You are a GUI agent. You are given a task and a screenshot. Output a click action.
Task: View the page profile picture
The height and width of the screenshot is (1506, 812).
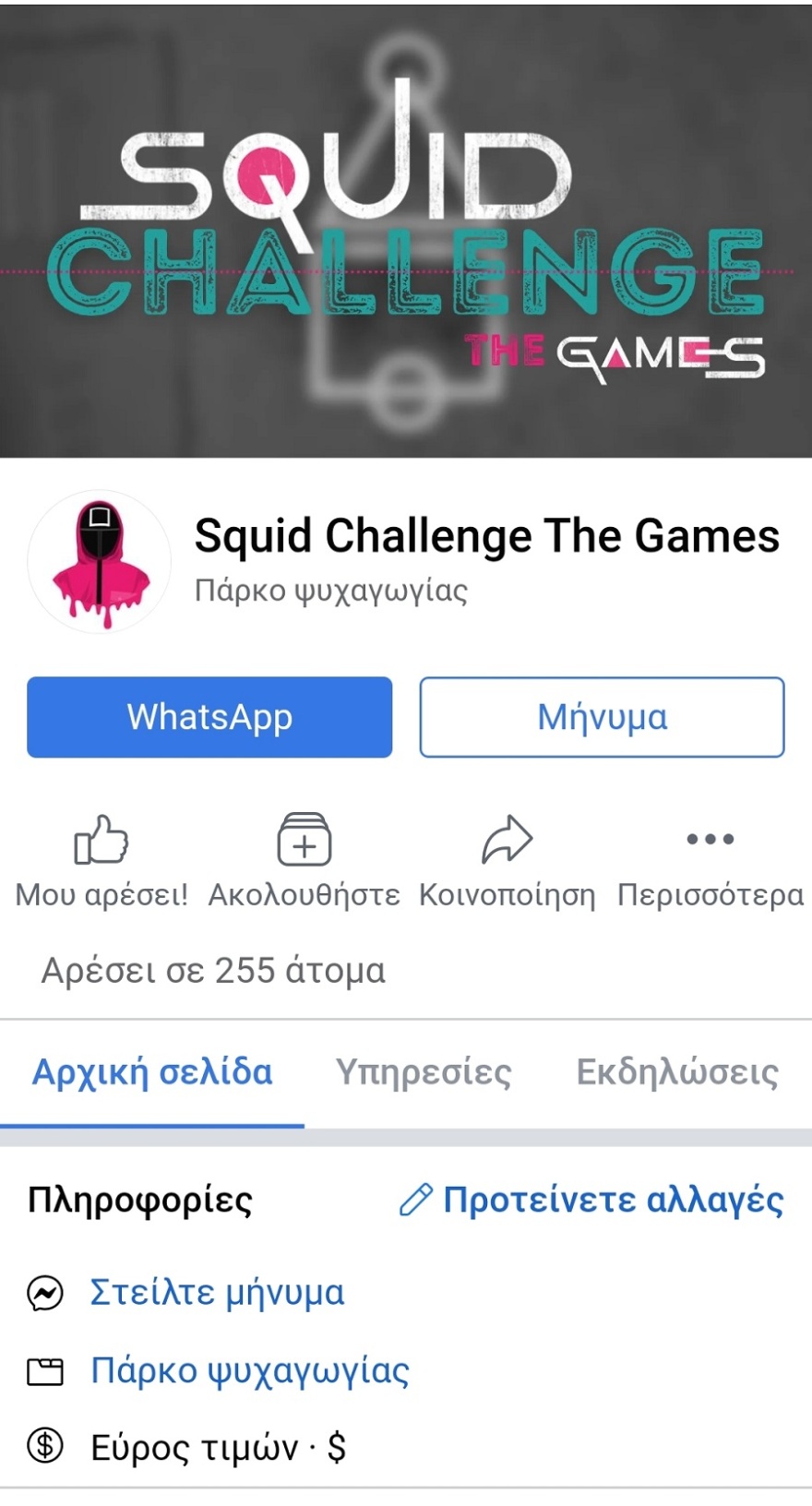[x=100, y=562]
